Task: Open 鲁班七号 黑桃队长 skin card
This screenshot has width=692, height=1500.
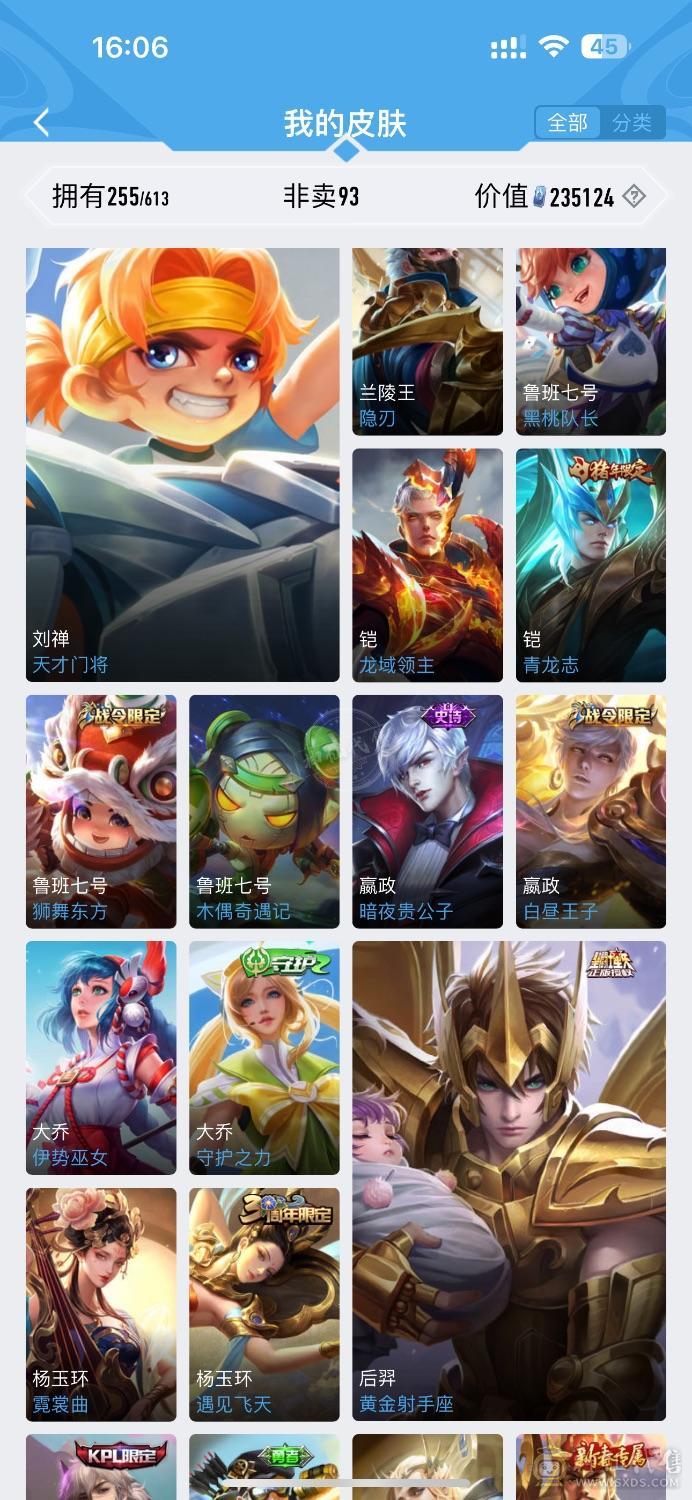Action: (x=590, y=341)
